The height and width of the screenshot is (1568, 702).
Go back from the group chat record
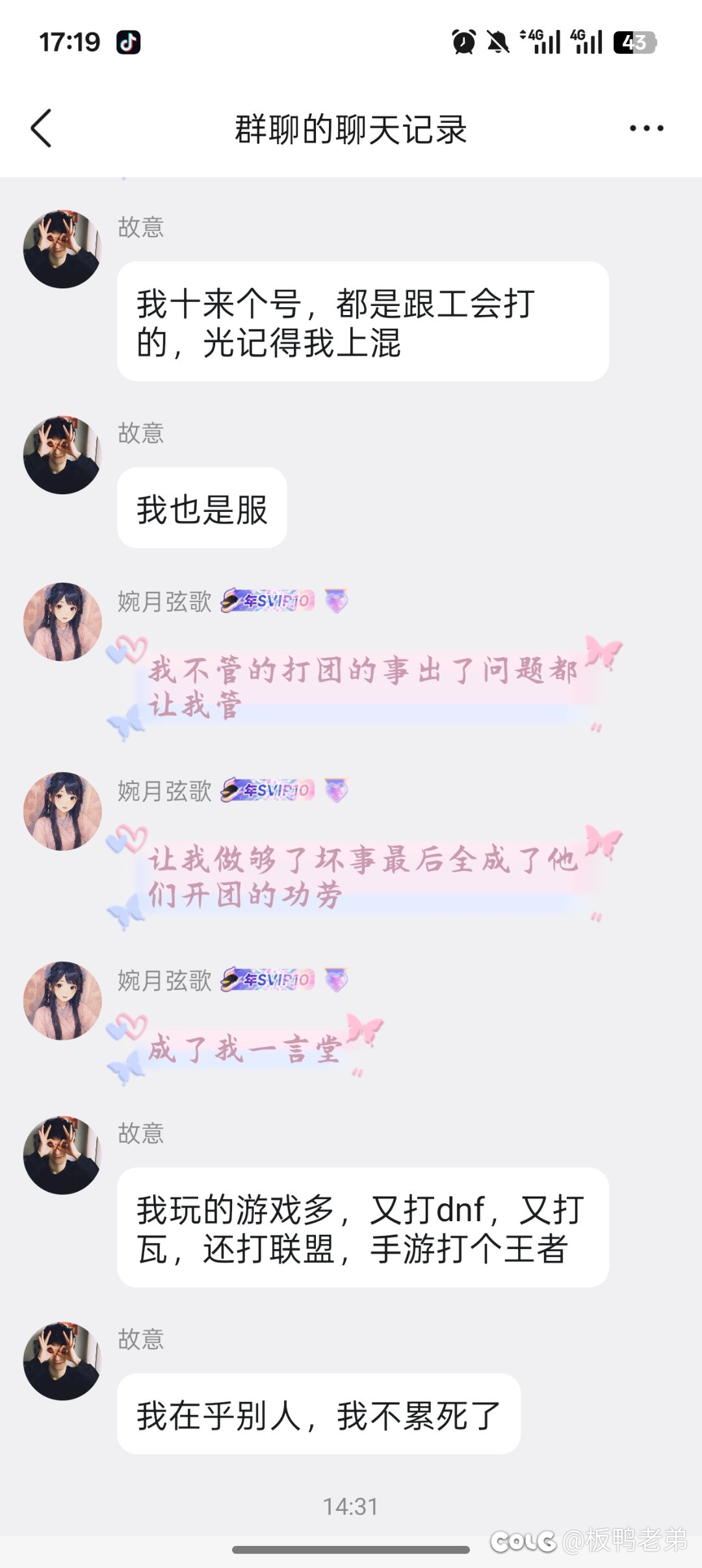[41, 128]
